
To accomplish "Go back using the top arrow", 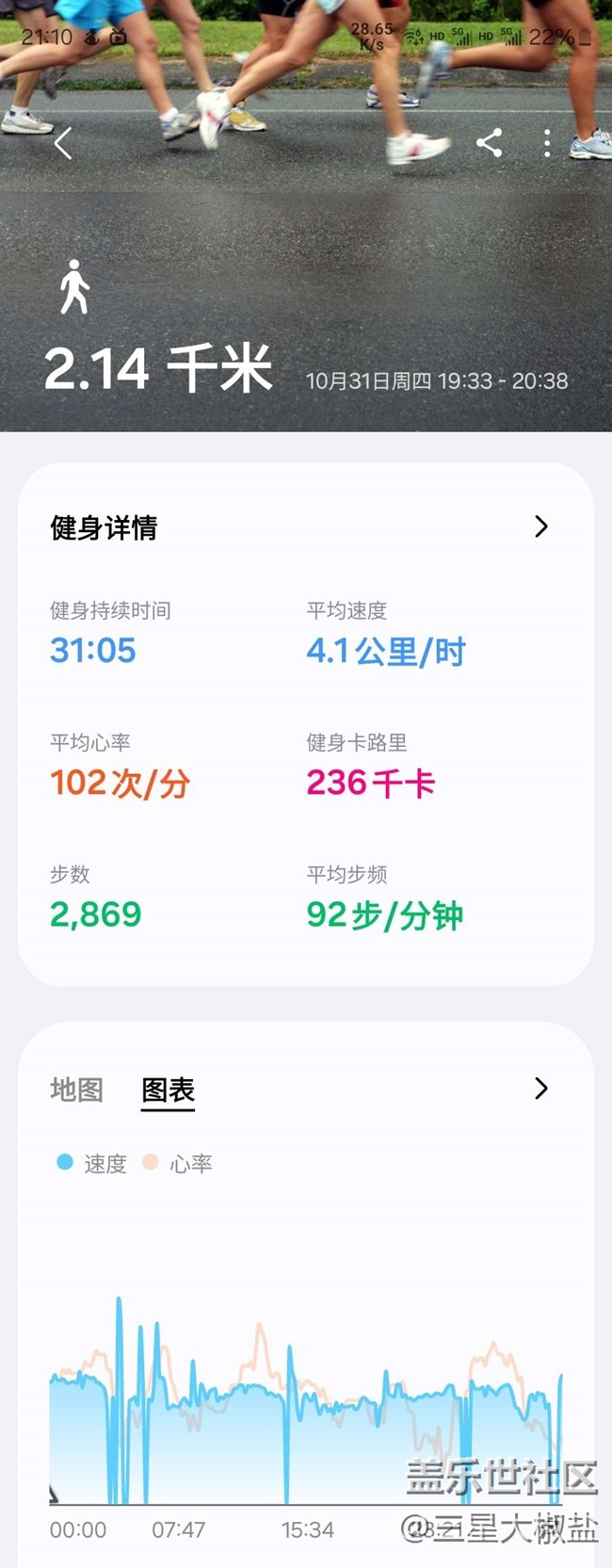I will [63, 144].
